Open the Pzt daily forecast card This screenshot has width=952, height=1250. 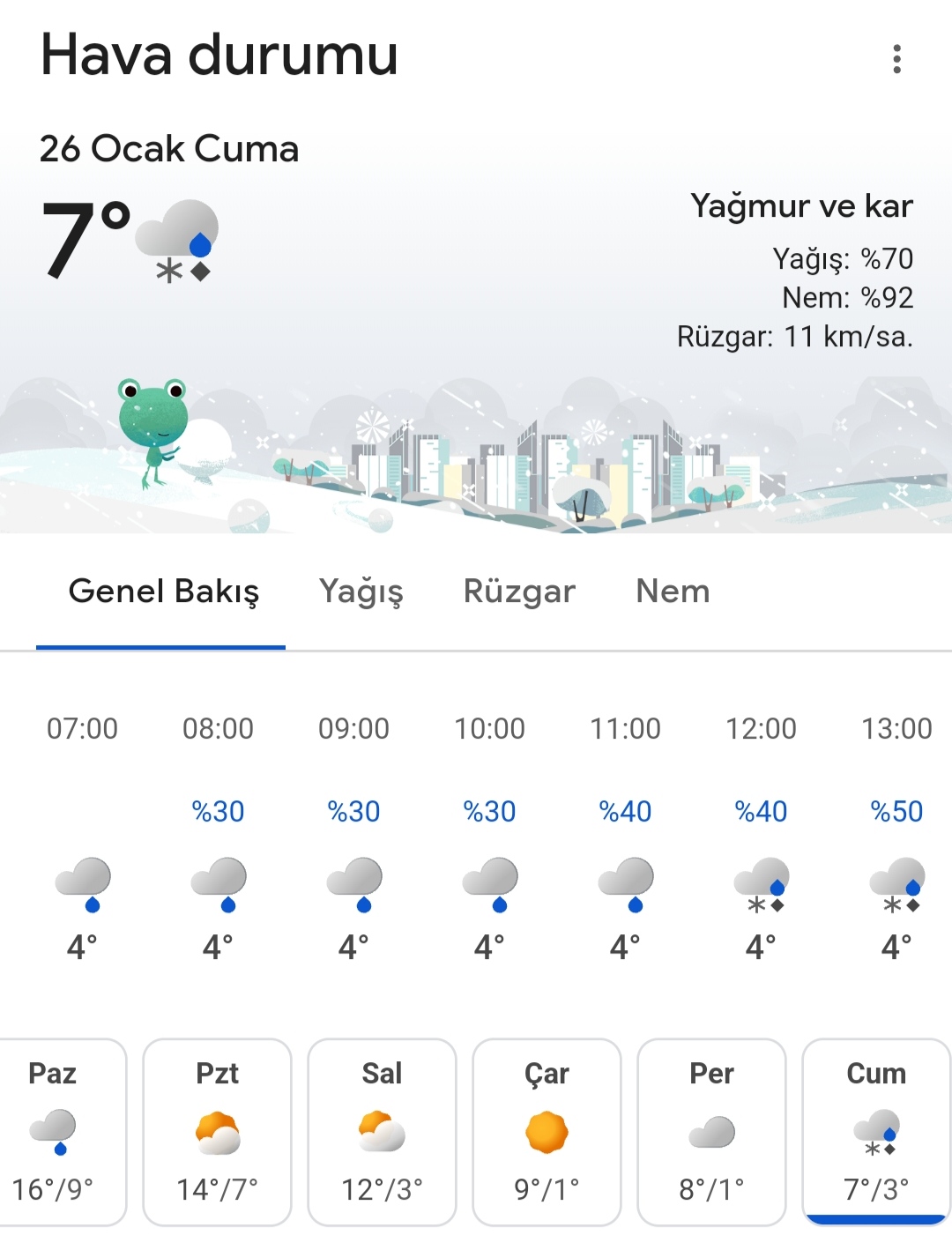[218, 1132]
